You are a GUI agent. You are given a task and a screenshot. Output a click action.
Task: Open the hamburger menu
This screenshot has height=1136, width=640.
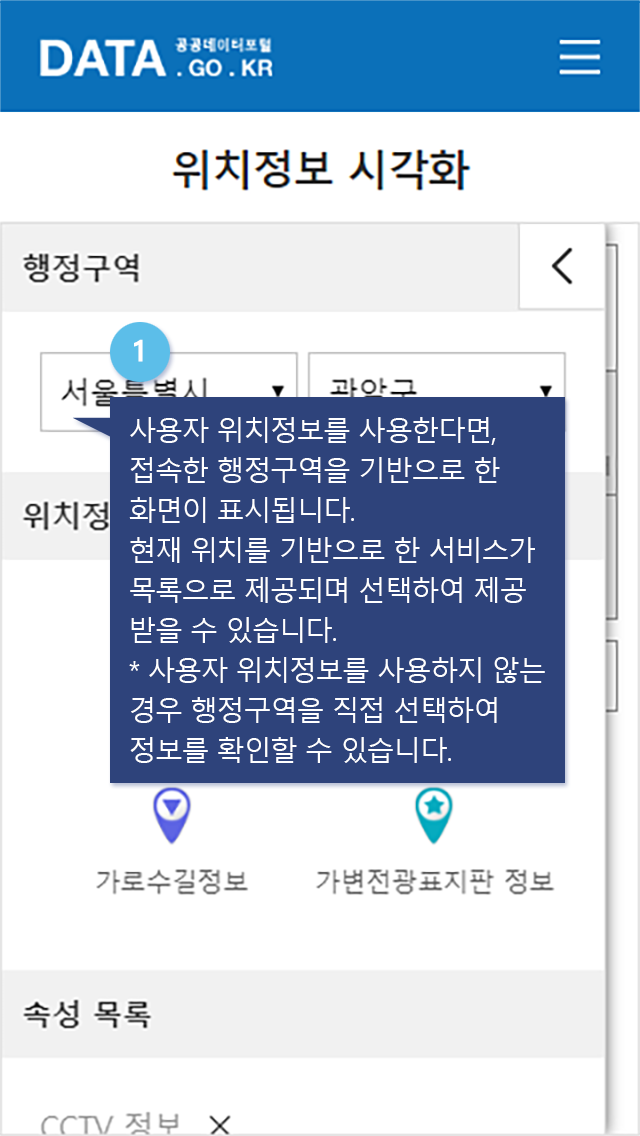(x=579, y=57)
